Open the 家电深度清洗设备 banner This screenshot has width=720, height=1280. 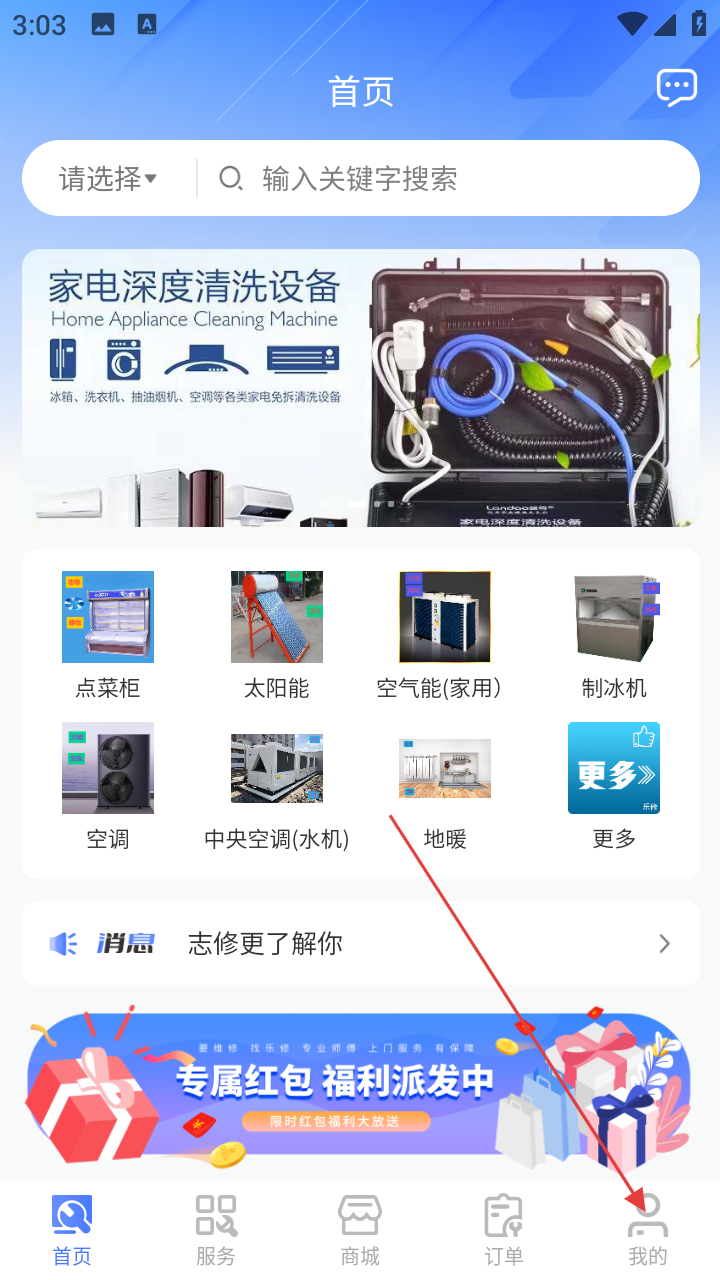pyautogui.click(x=360, y=388)
